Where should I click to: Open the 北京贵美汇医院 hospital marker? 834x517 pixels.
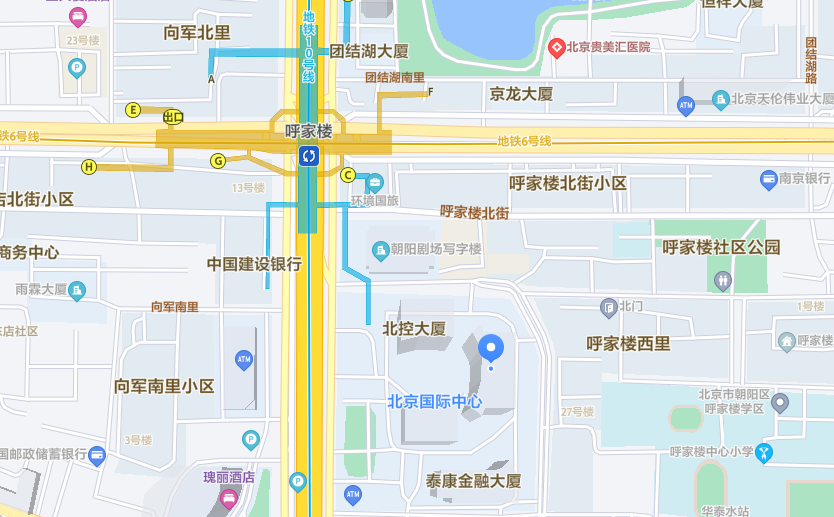pos(557,47)
